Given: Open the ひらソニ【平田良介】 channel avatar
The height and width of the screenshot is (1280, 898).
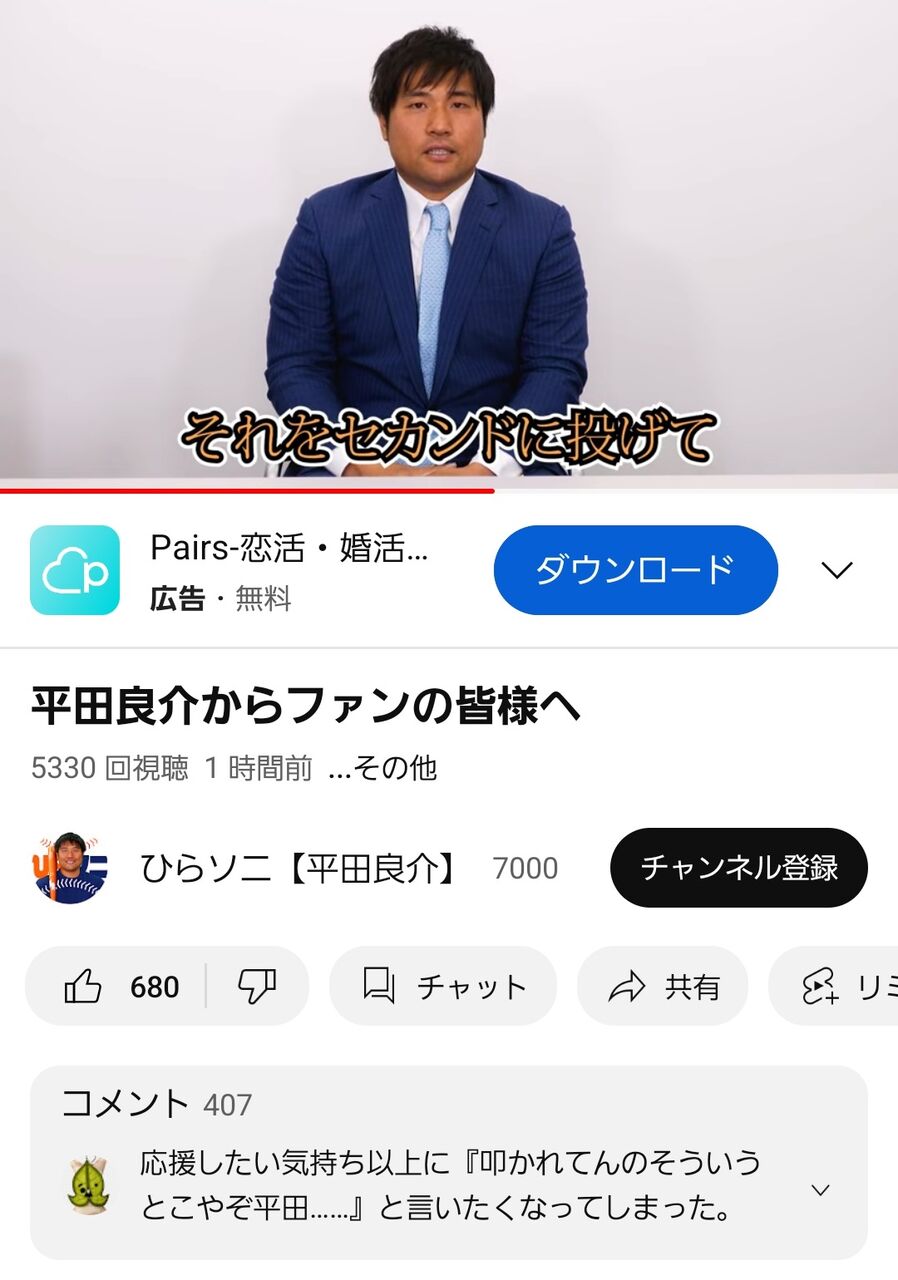Looking at the screenshot, I should point(71,867).
